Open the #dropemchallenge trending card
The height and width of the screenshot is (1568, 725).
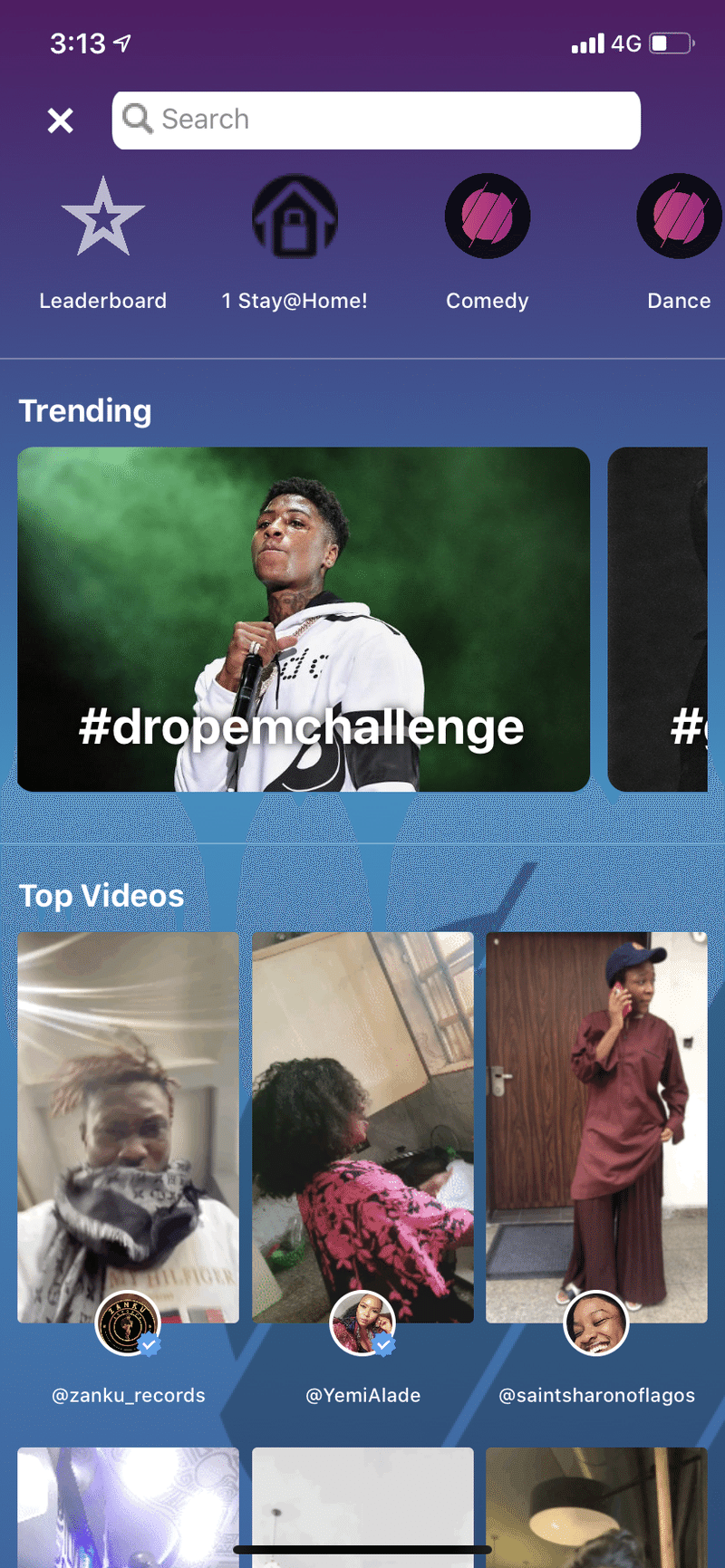coord(304,619)
